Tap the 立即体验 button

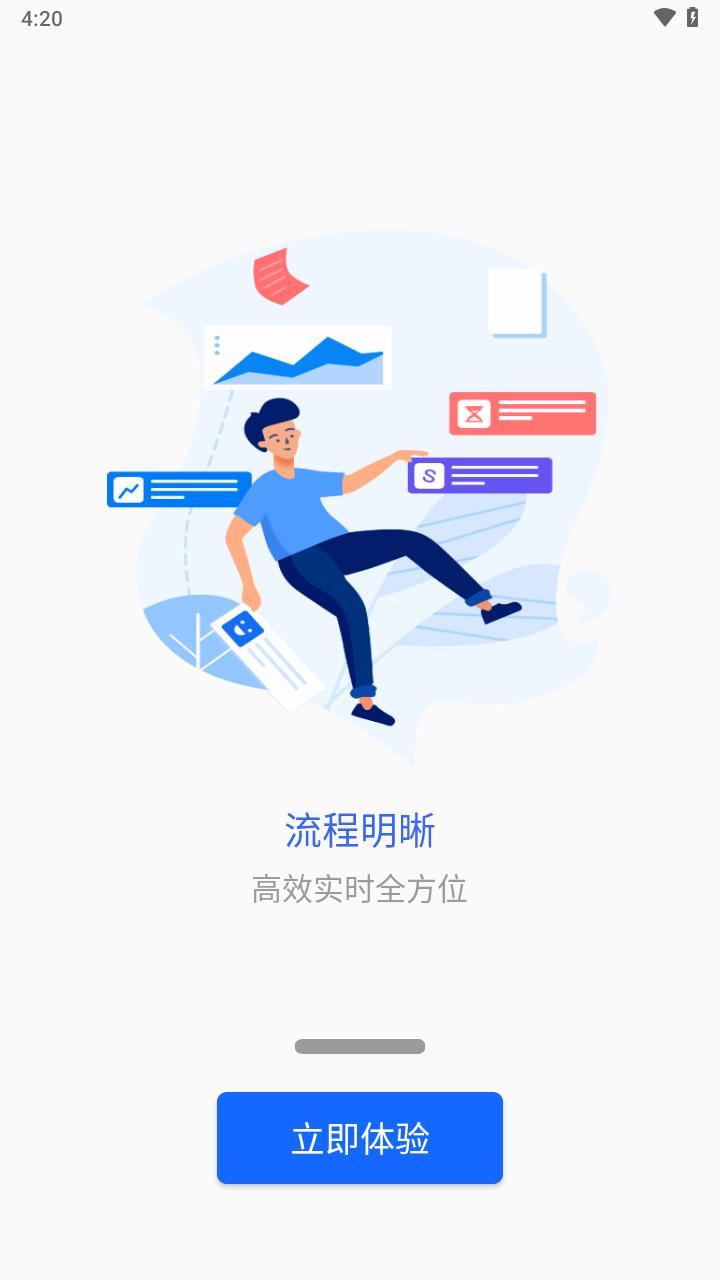(x=360, y=1138)
